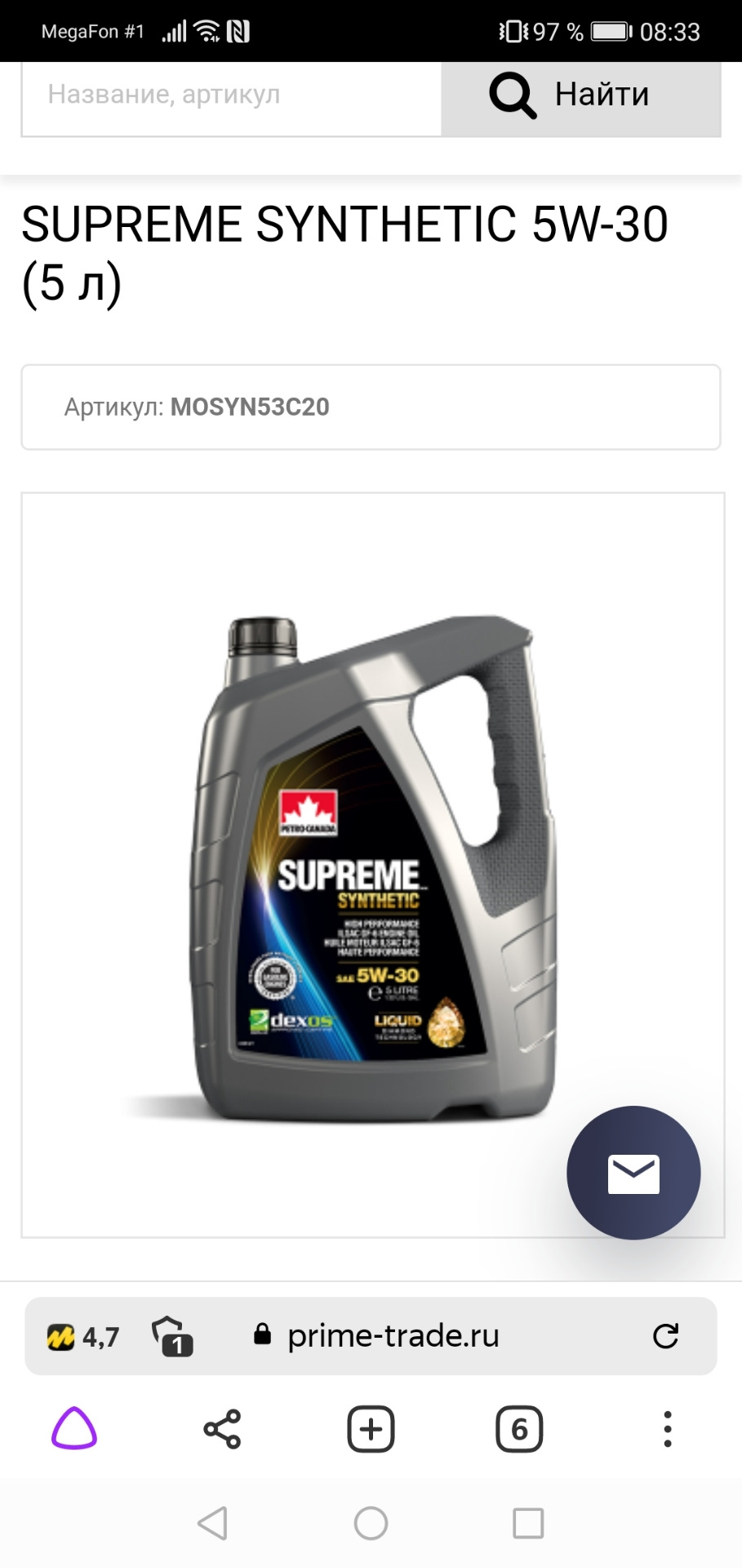Go to home screen via system home button
This screenshot has height=1568, width=742.
point(371,1523)
